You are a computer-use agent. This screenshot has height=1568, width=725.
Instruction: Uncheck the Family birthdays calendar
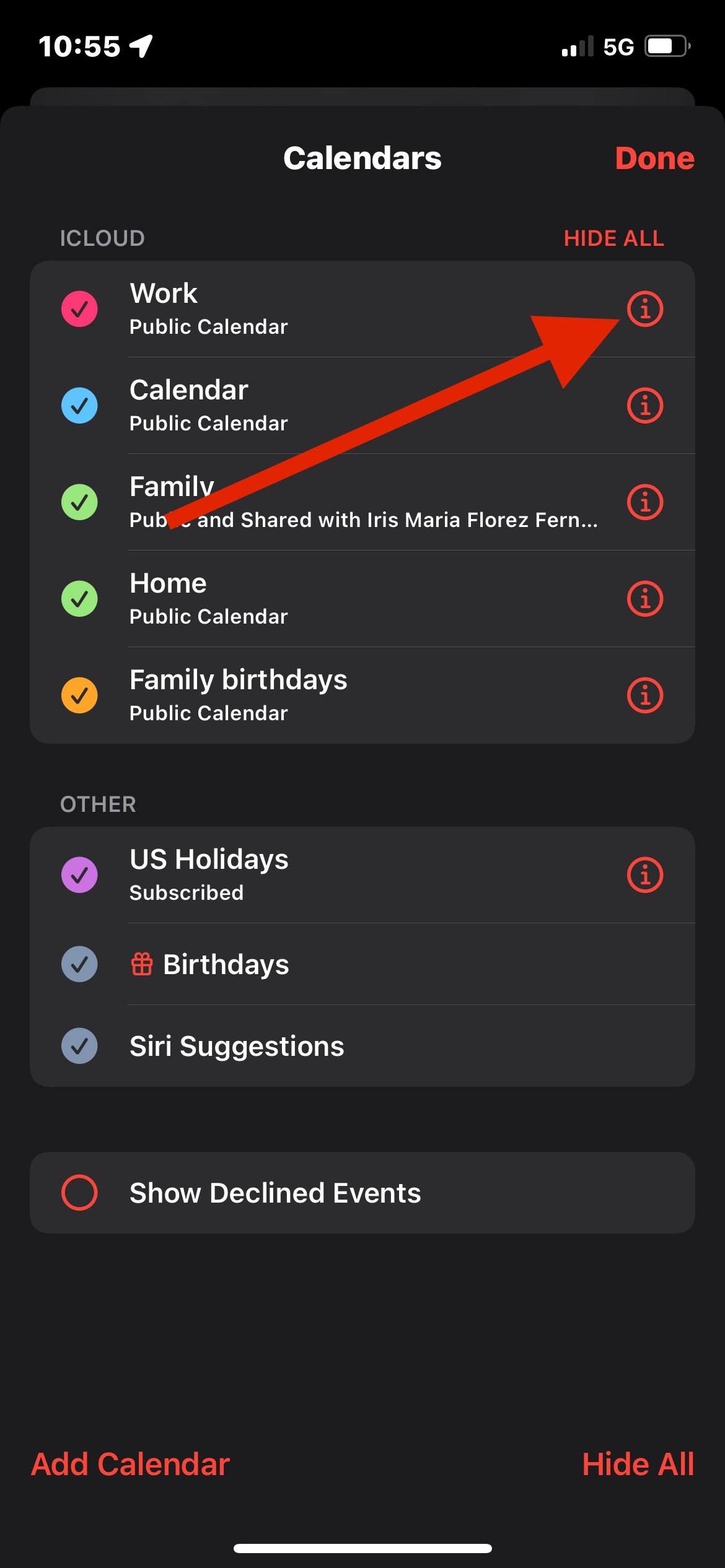(79, 695)
